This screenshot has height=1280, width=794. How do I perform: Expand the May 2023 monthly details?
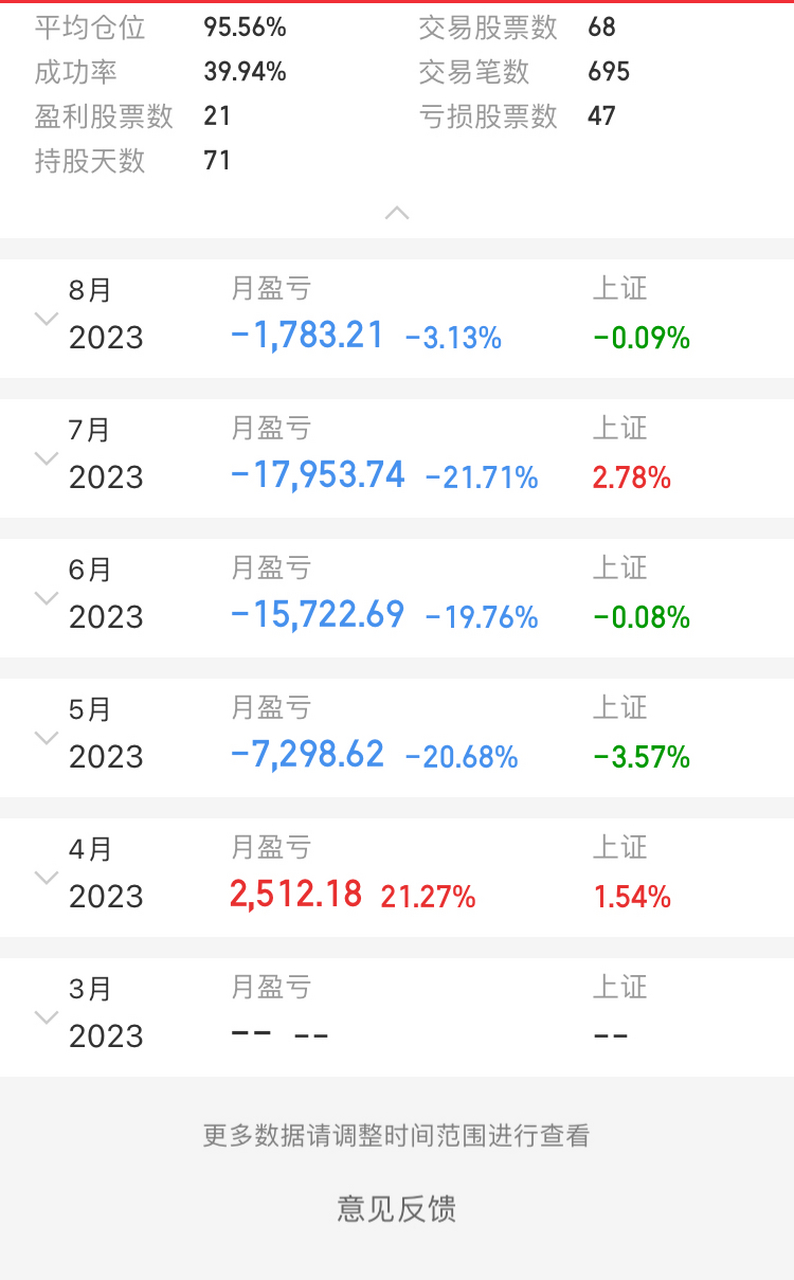point(45,737)
